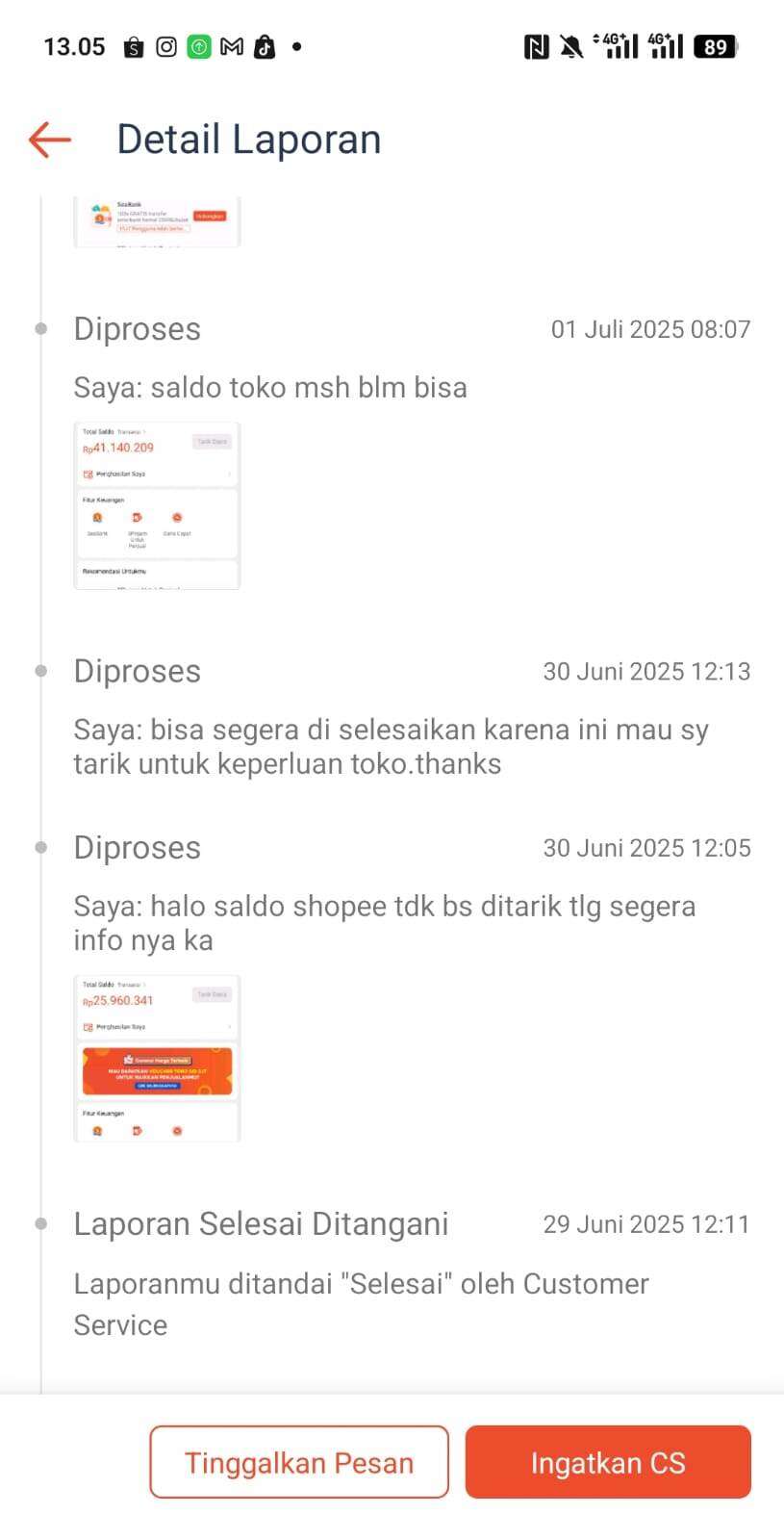The image size is (784, 1540).
Task: Open the partially visible attachment at the top
Action: coord(157,222)
